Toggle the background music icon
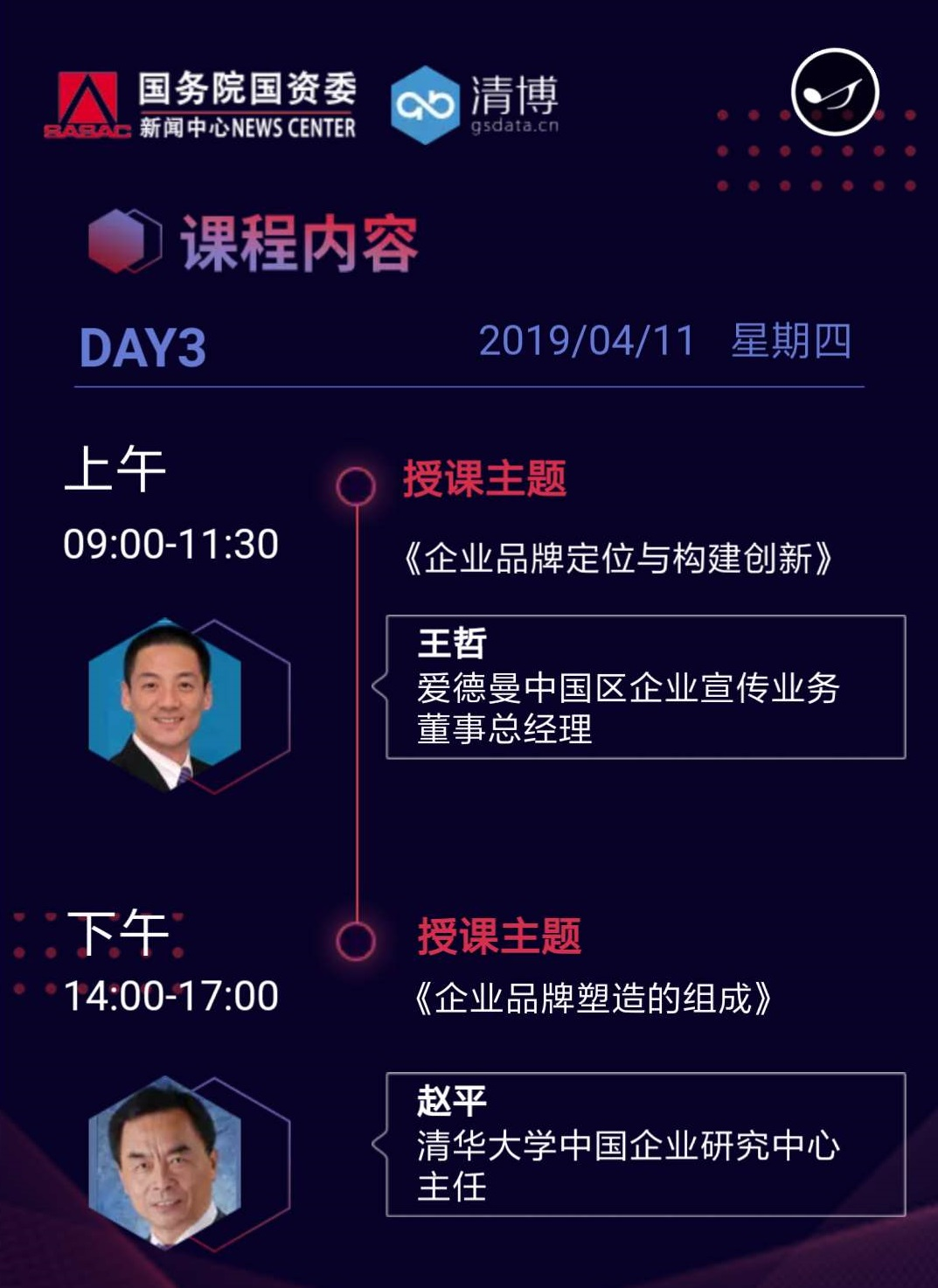 tap(834, 92)
